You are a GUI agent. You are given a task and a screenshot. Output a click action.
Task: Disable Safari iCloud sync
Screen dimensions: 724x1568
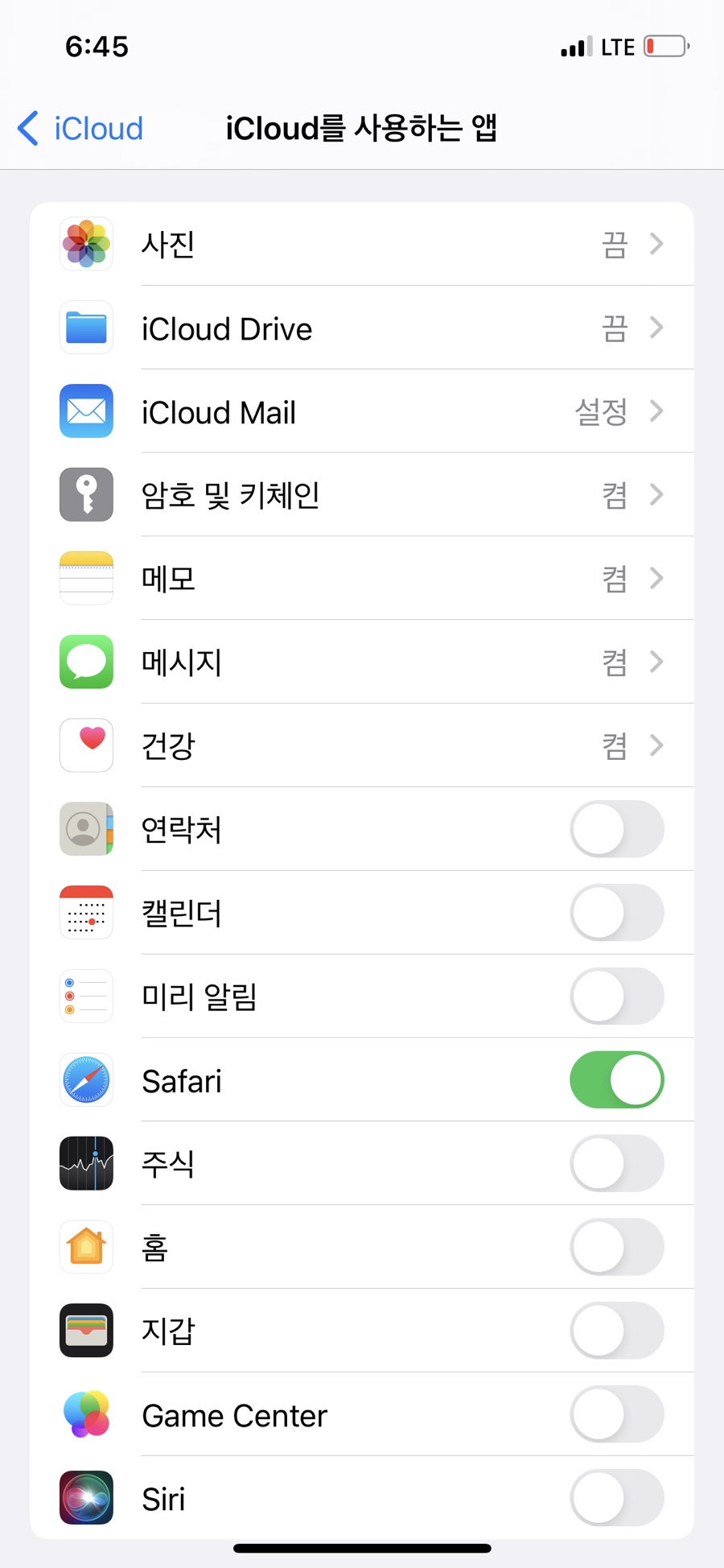click(x=617, y=1080)
